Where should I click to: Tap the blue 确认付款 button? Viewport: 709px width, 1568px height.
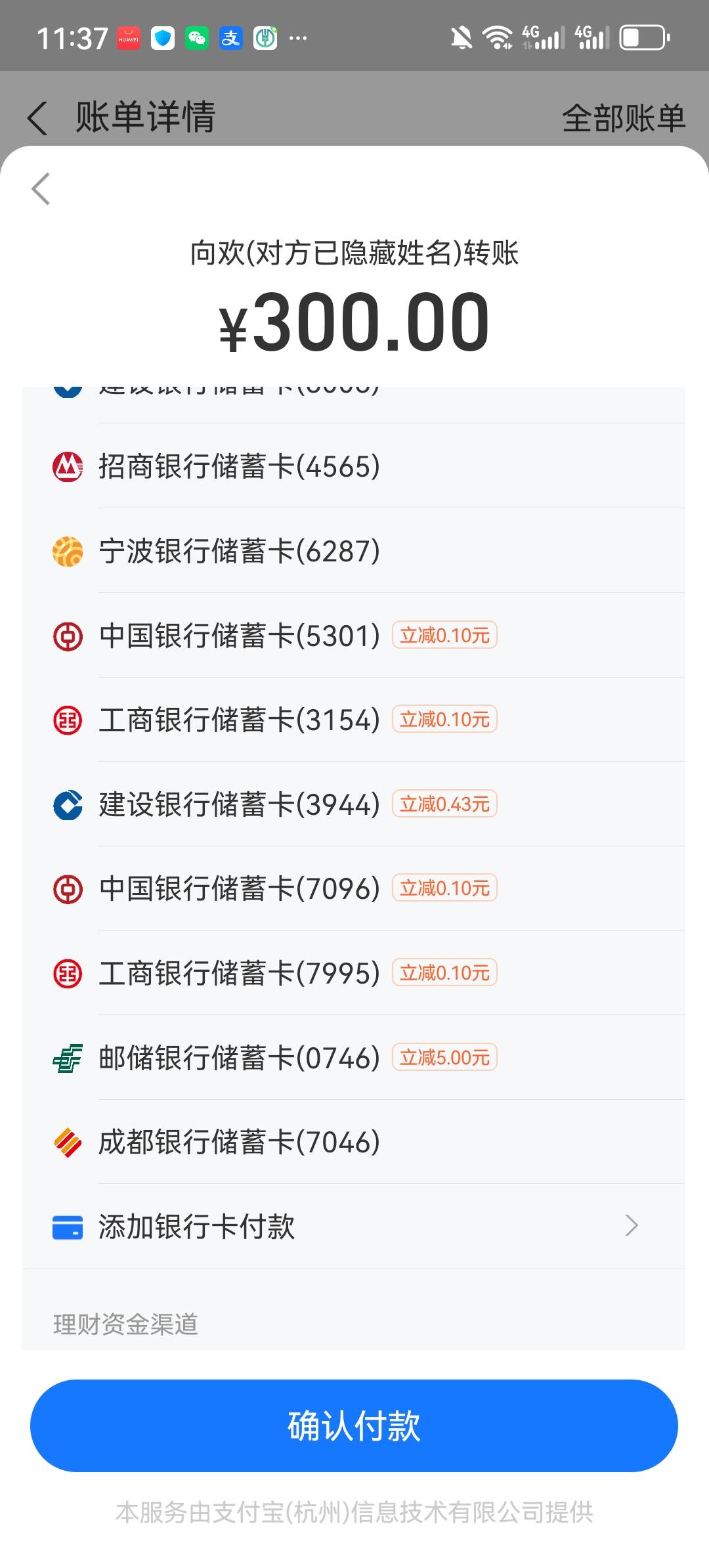pos(354,1426)
